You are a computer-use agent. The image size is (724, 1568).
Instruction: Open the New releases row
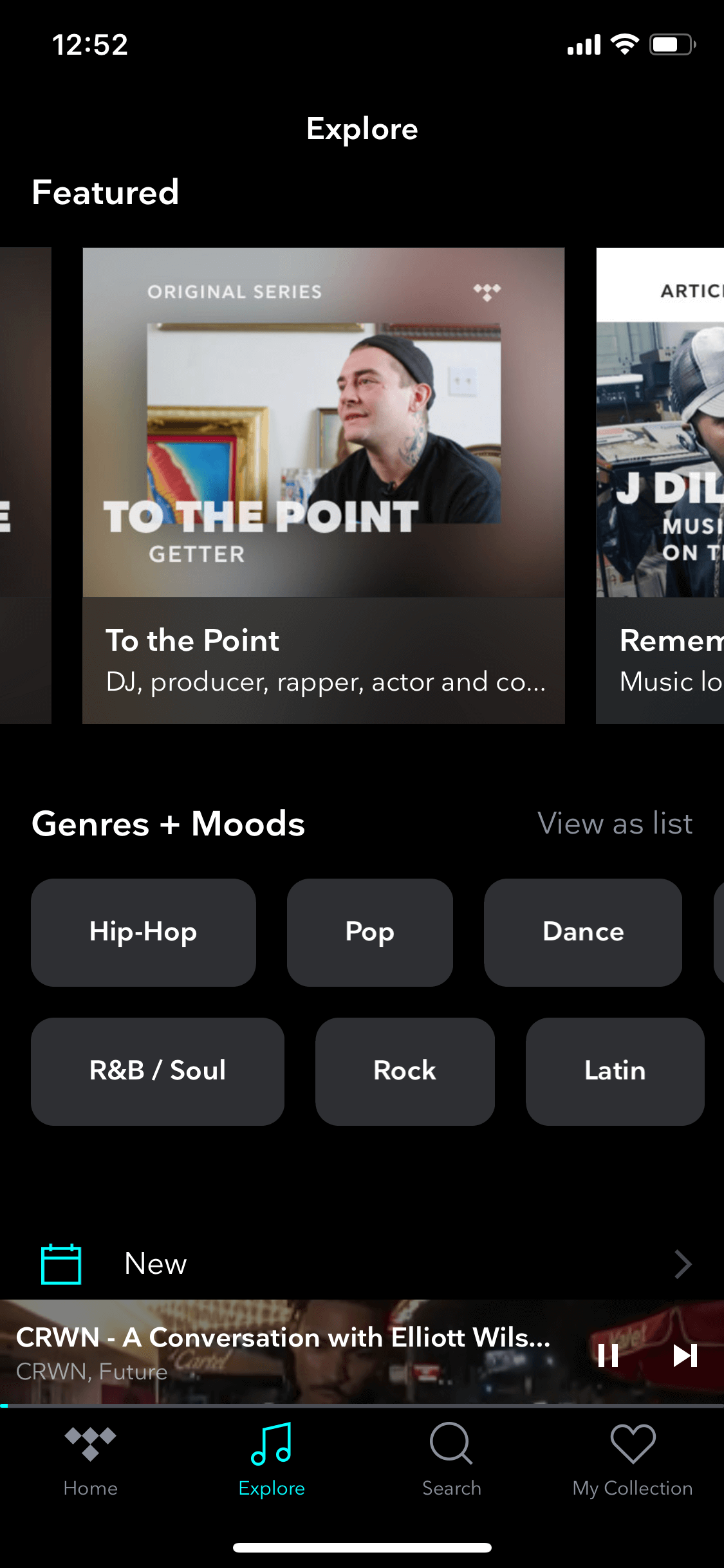pos(362,1264)
